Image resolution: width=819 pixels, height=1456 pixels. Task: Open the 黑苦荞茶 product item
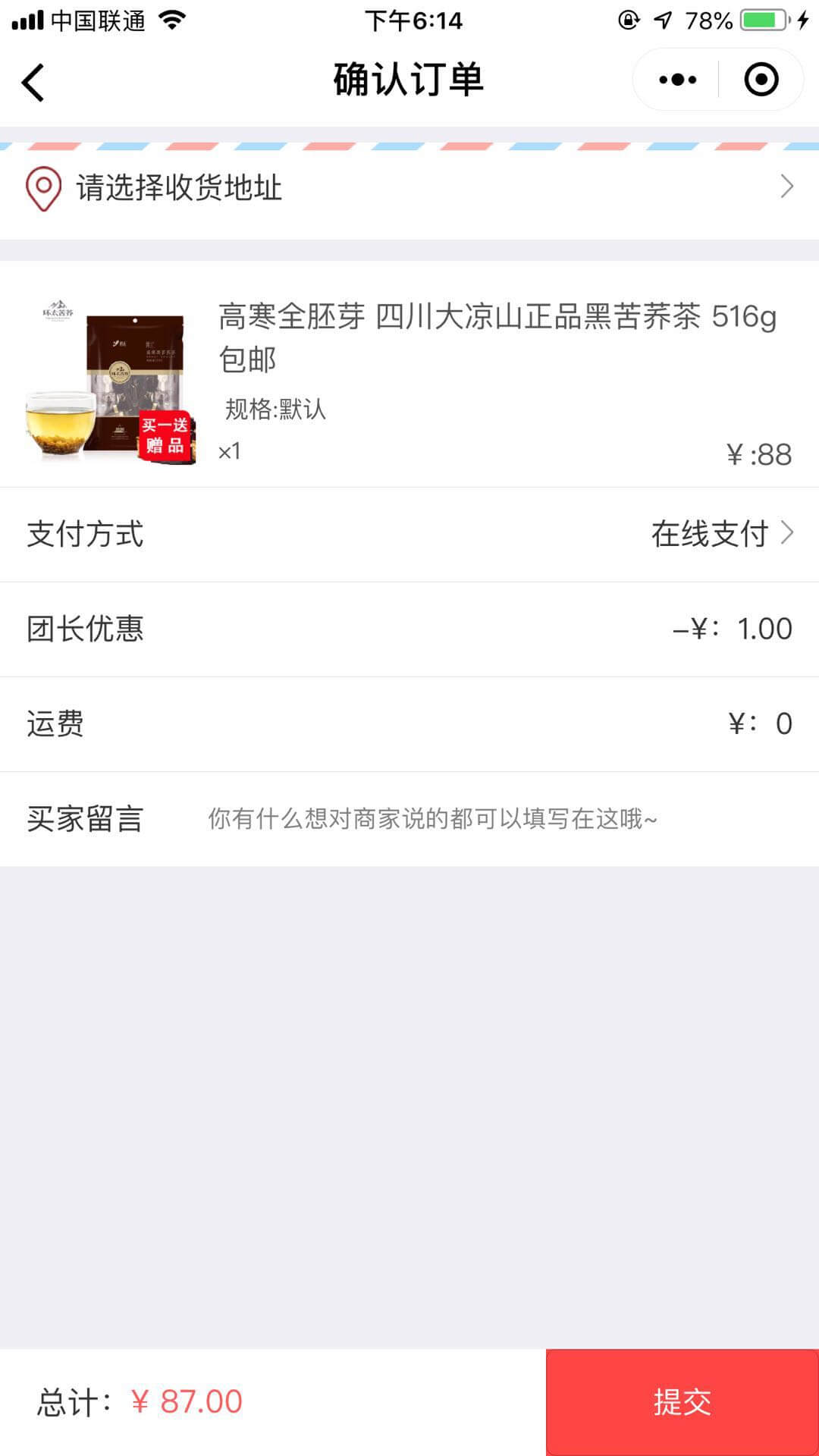(x=409, y=375)
